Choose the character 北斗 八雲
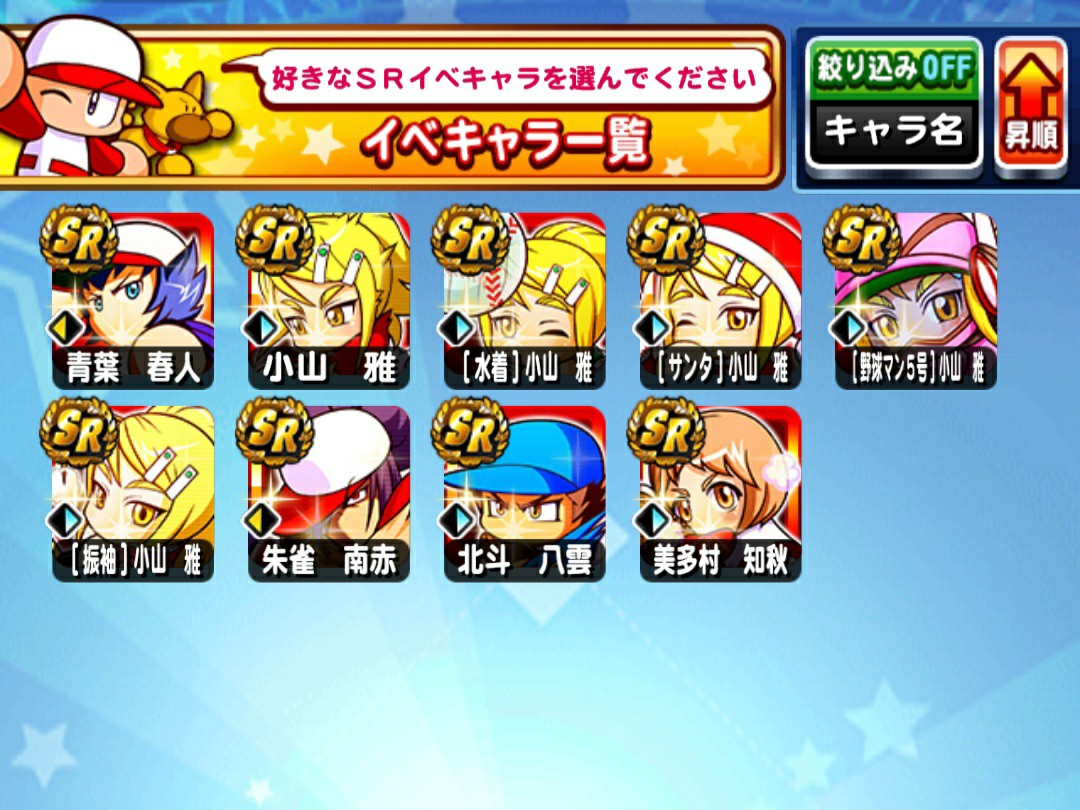Viewport: 1080px width, 810px height. pos(525,493)
